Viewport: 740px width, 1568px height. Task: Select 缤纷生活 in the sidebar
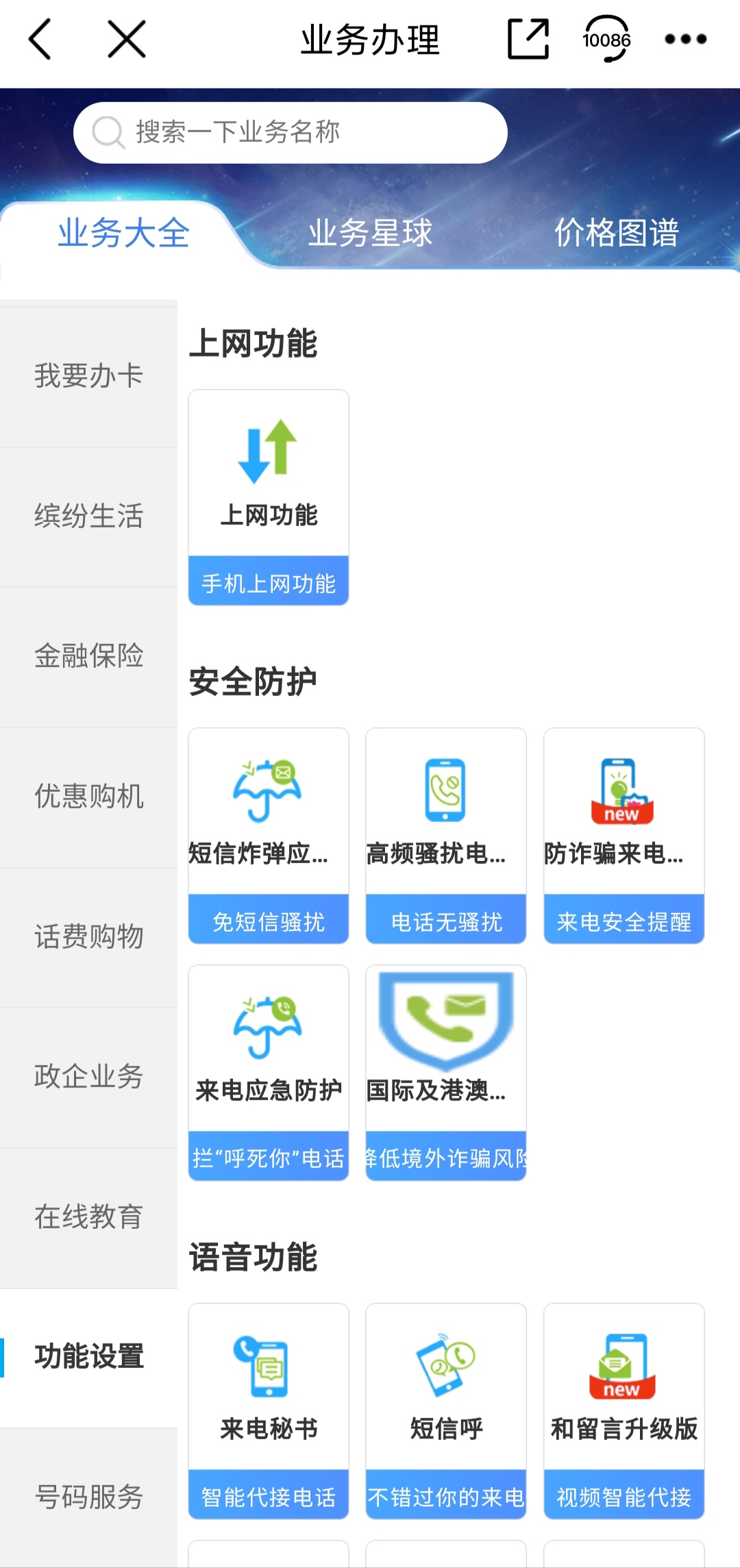point(88,517)
